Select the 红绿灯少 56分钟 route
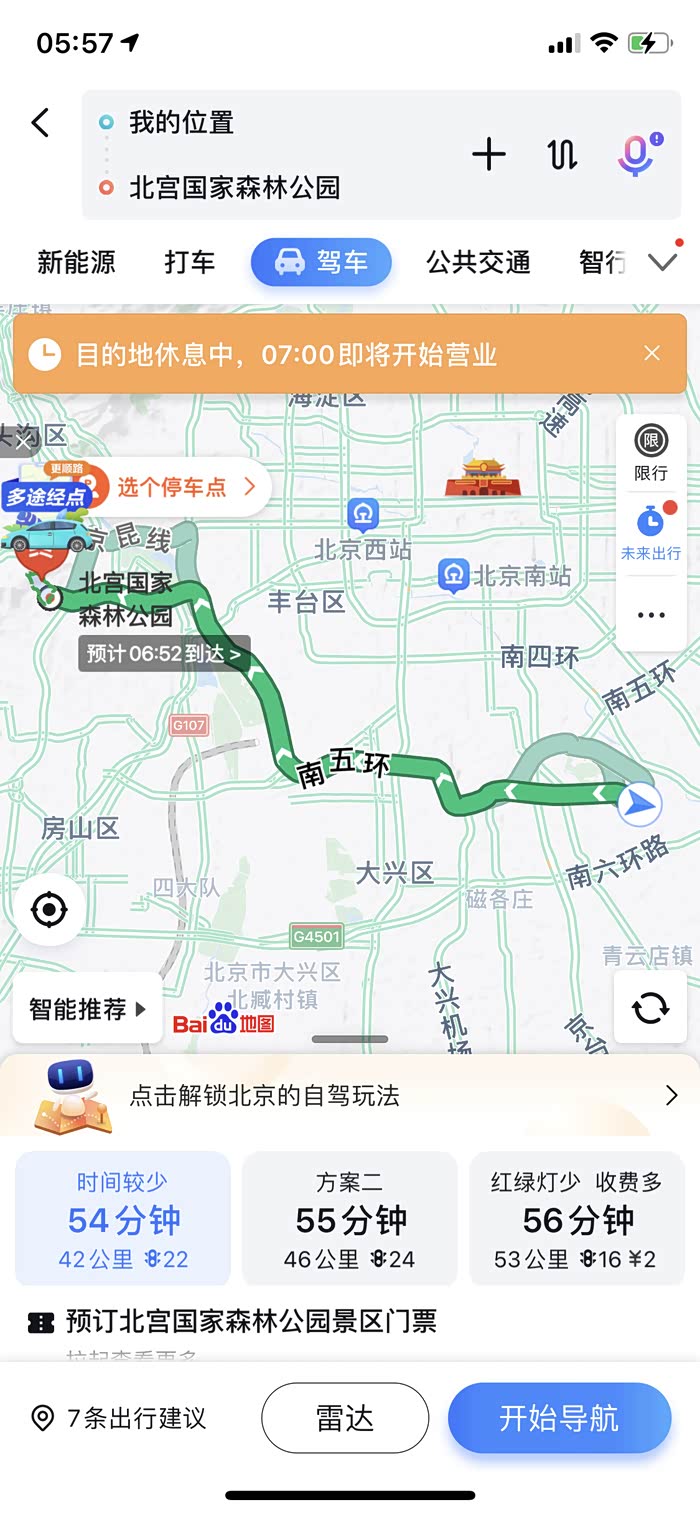Image resolution: width=700 pixels, height=1515 pixels. click(x=578, y=1218)
